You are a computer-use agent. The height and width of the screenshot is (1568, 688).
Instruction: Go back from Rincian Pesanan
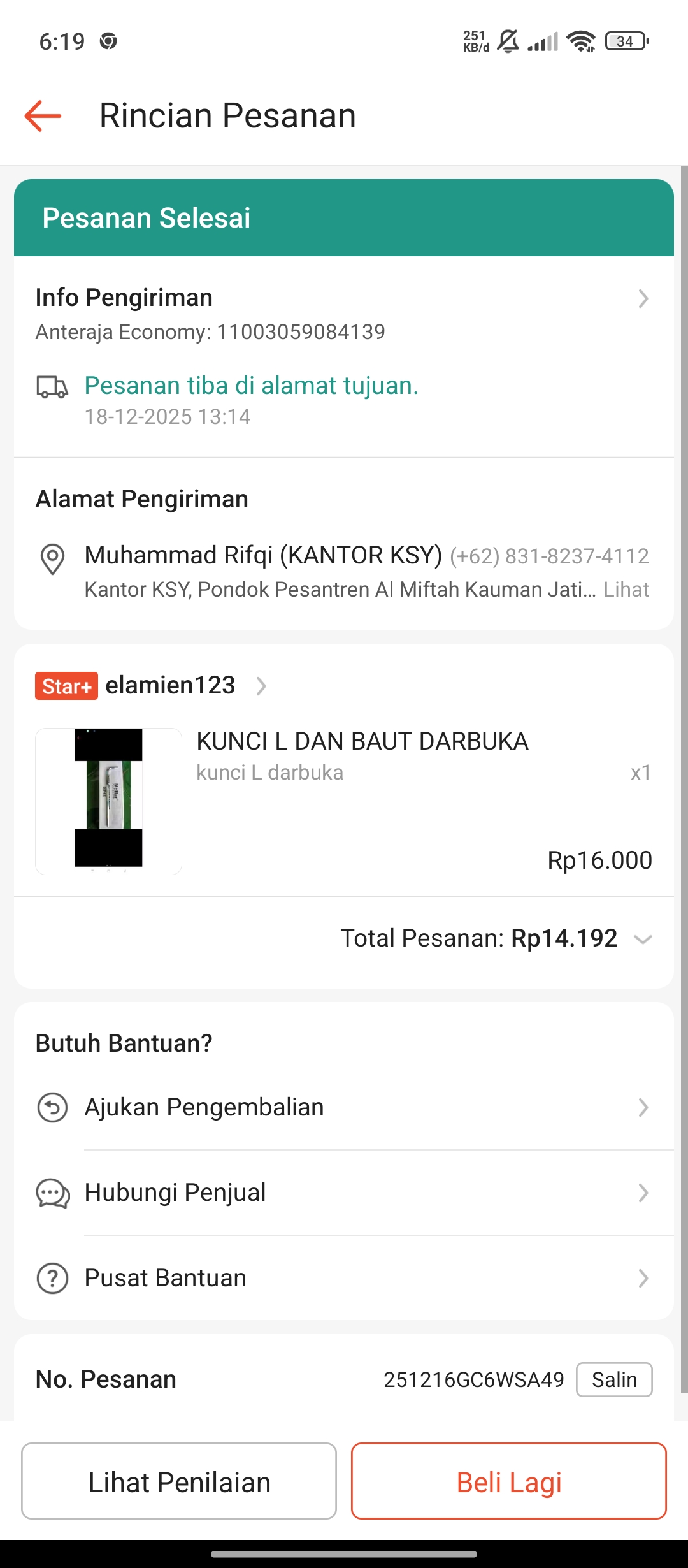(x=43, y=116)
